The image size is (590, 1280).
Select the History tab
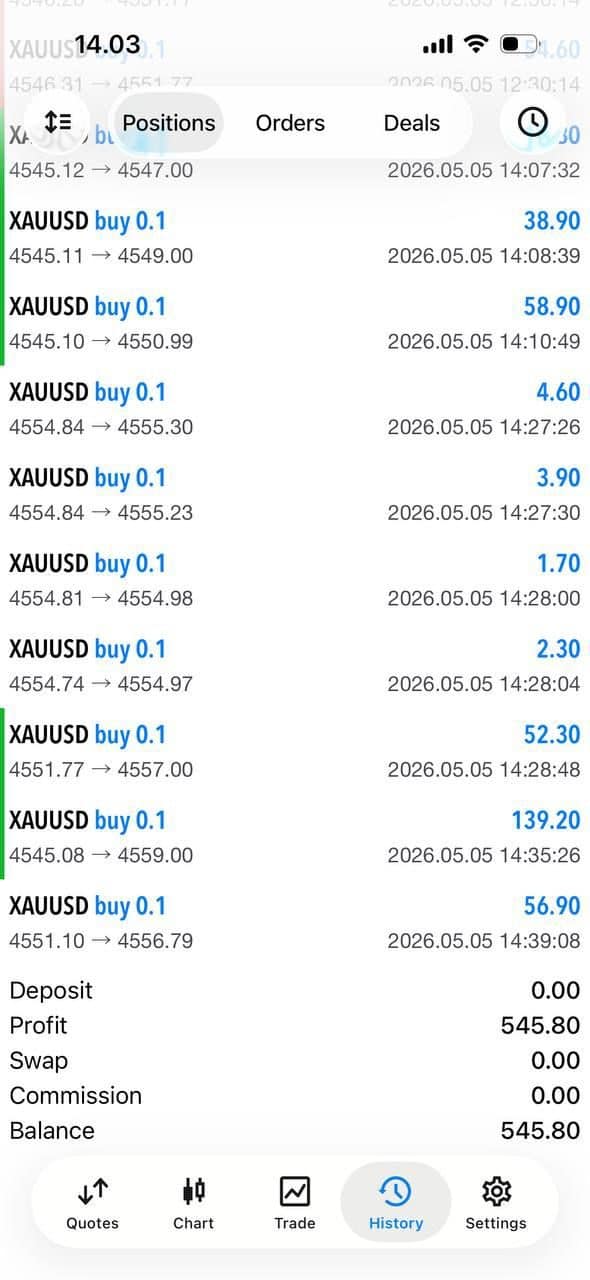pos(396,1203)
